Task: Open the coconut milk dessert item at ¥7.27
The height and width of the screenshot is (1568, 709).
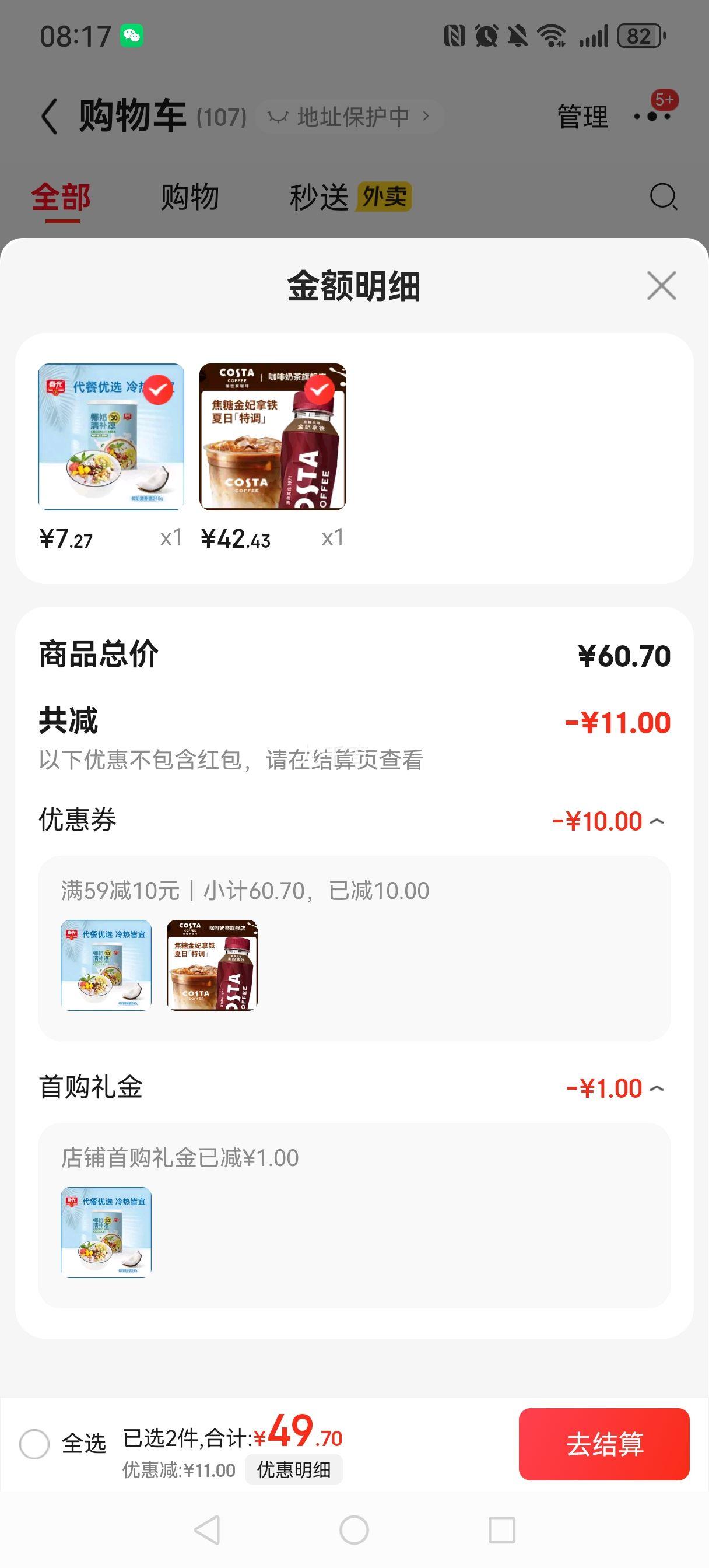Action: tap(111, 437)
